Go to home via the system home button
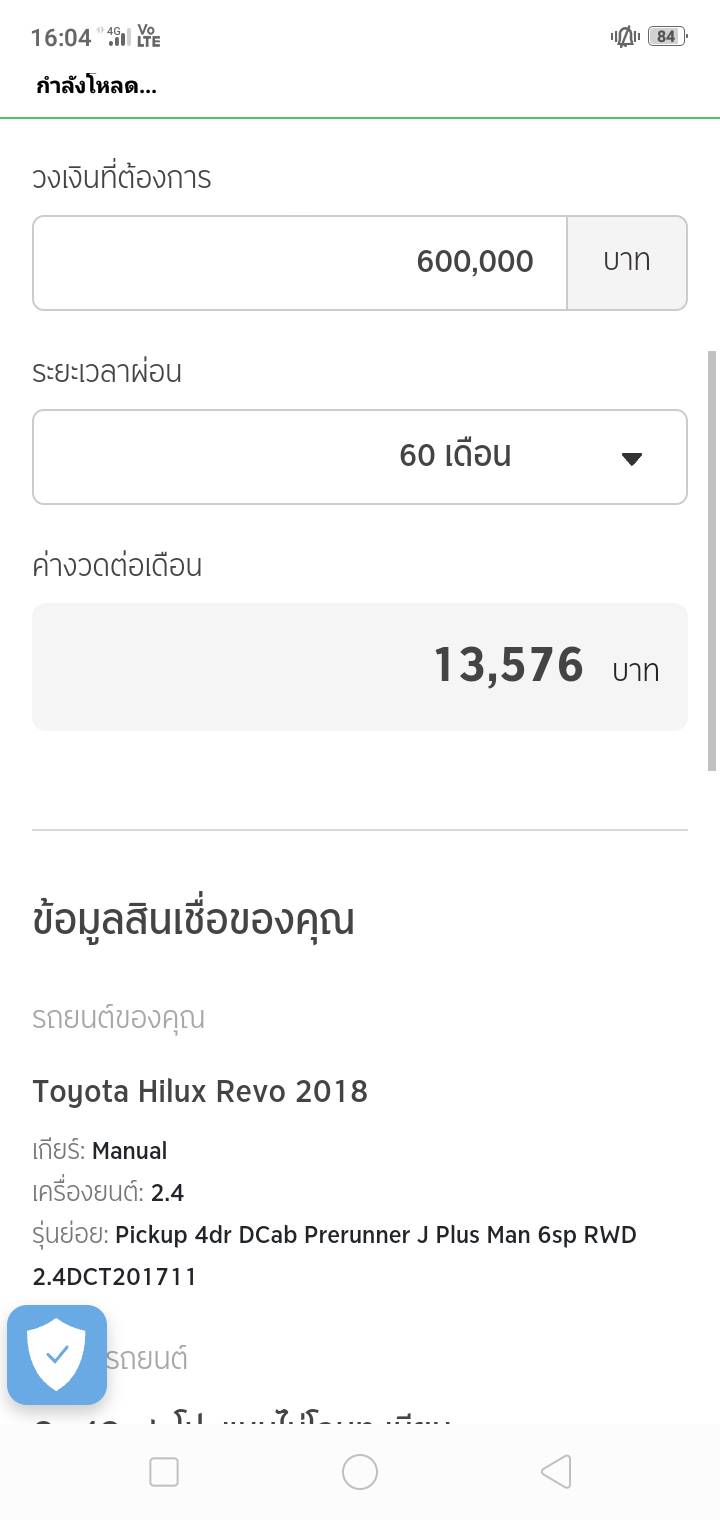The height and width of the screenshot is (1520, 720). pos(360,1472)
